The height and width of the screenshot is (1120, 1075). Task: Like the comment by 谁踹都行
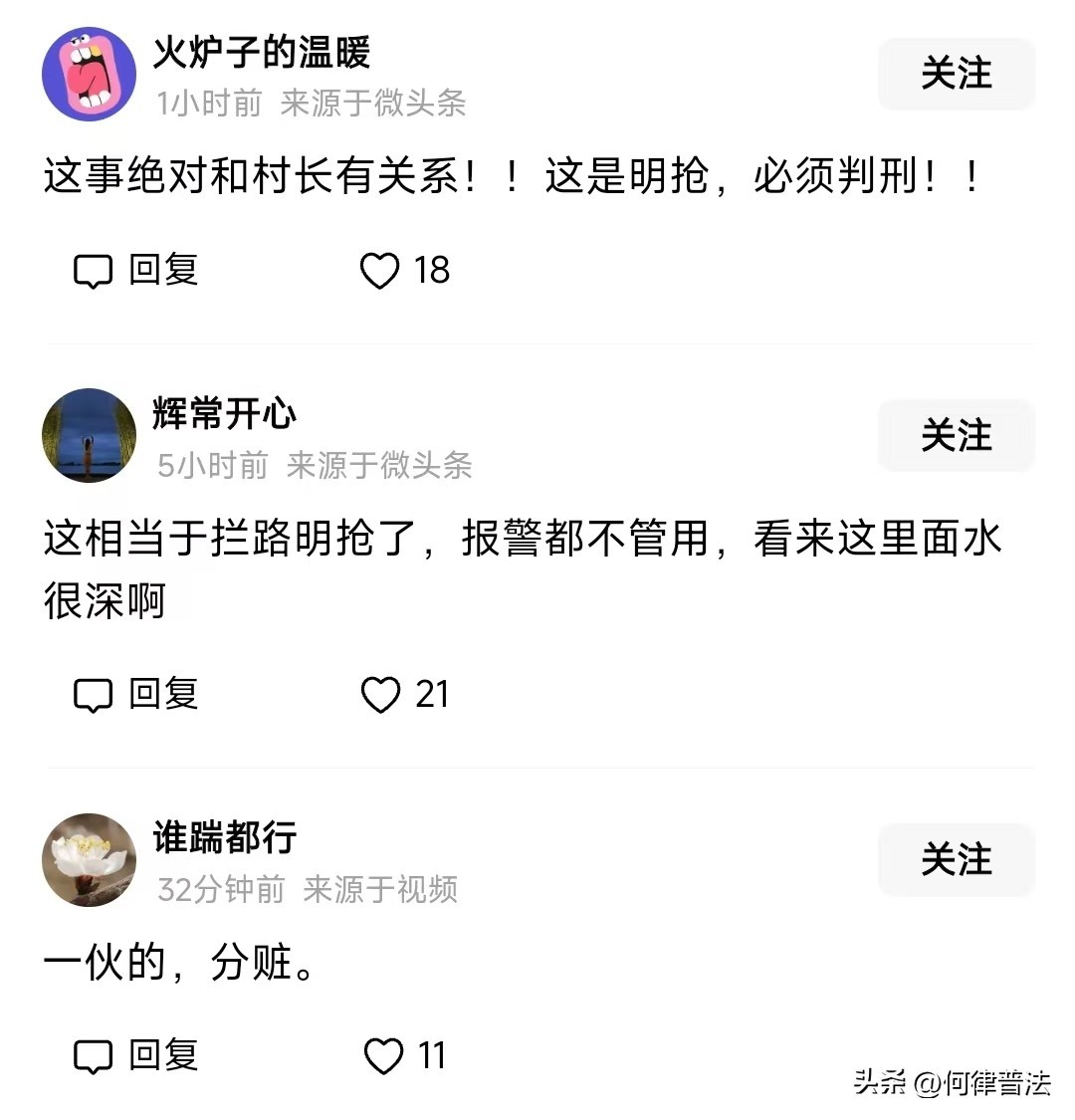(383, 1055)
